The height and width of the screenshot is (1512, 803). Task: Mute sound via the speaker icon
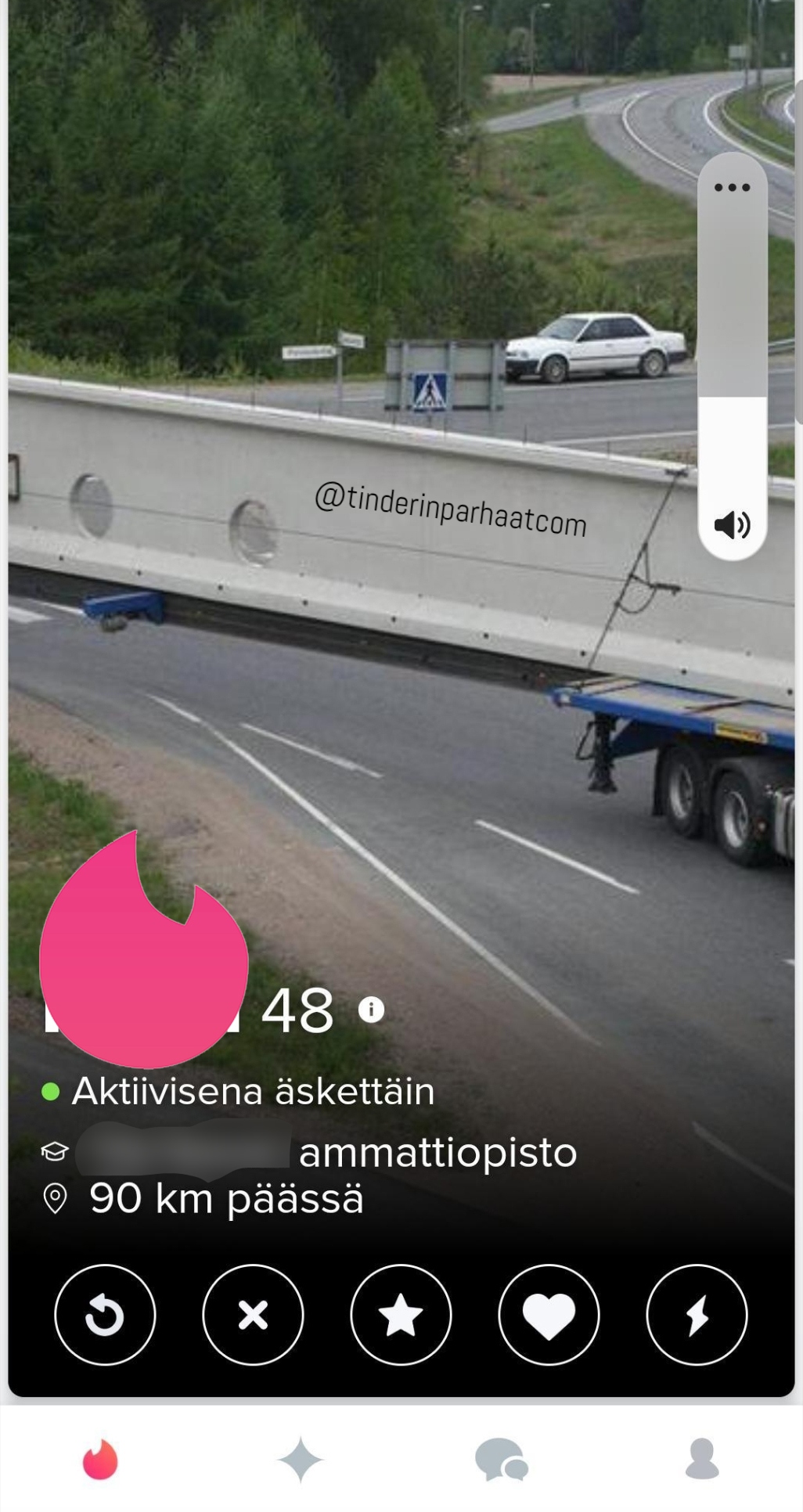pos(732,524)
